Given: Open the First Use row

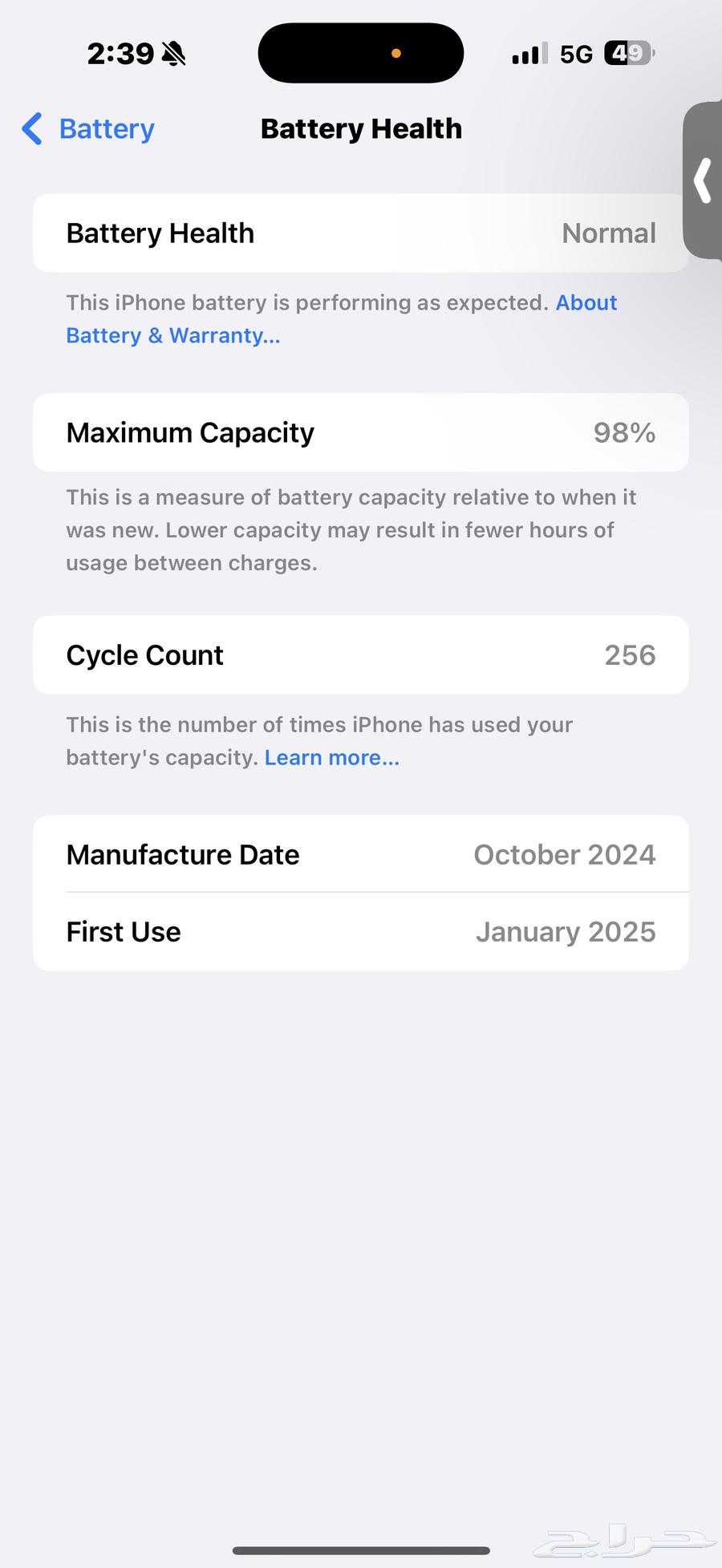Looking at the screenshot, I should 361,931.
